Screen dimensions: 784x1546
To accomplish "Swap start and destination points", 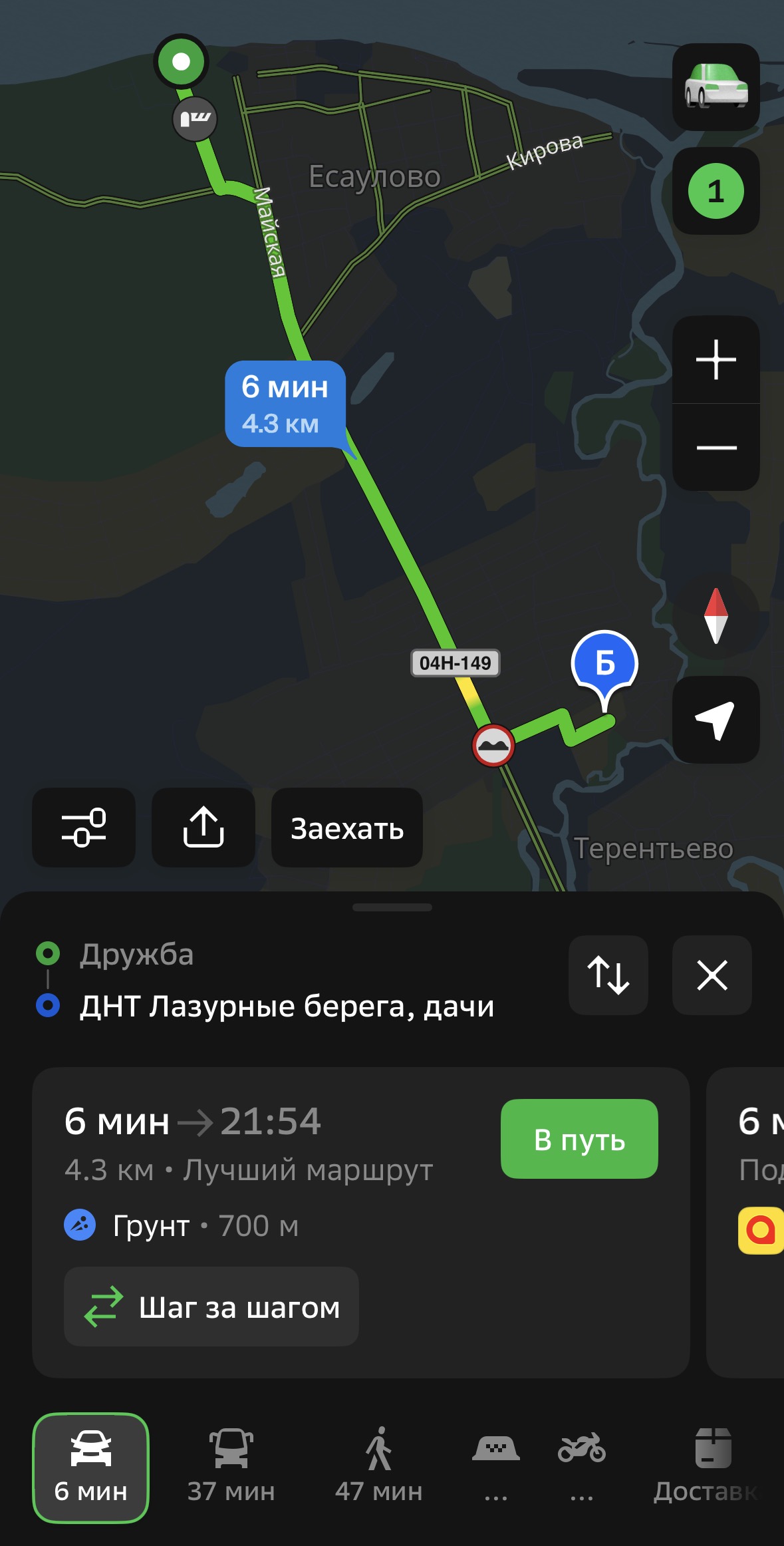I will 608,975.
